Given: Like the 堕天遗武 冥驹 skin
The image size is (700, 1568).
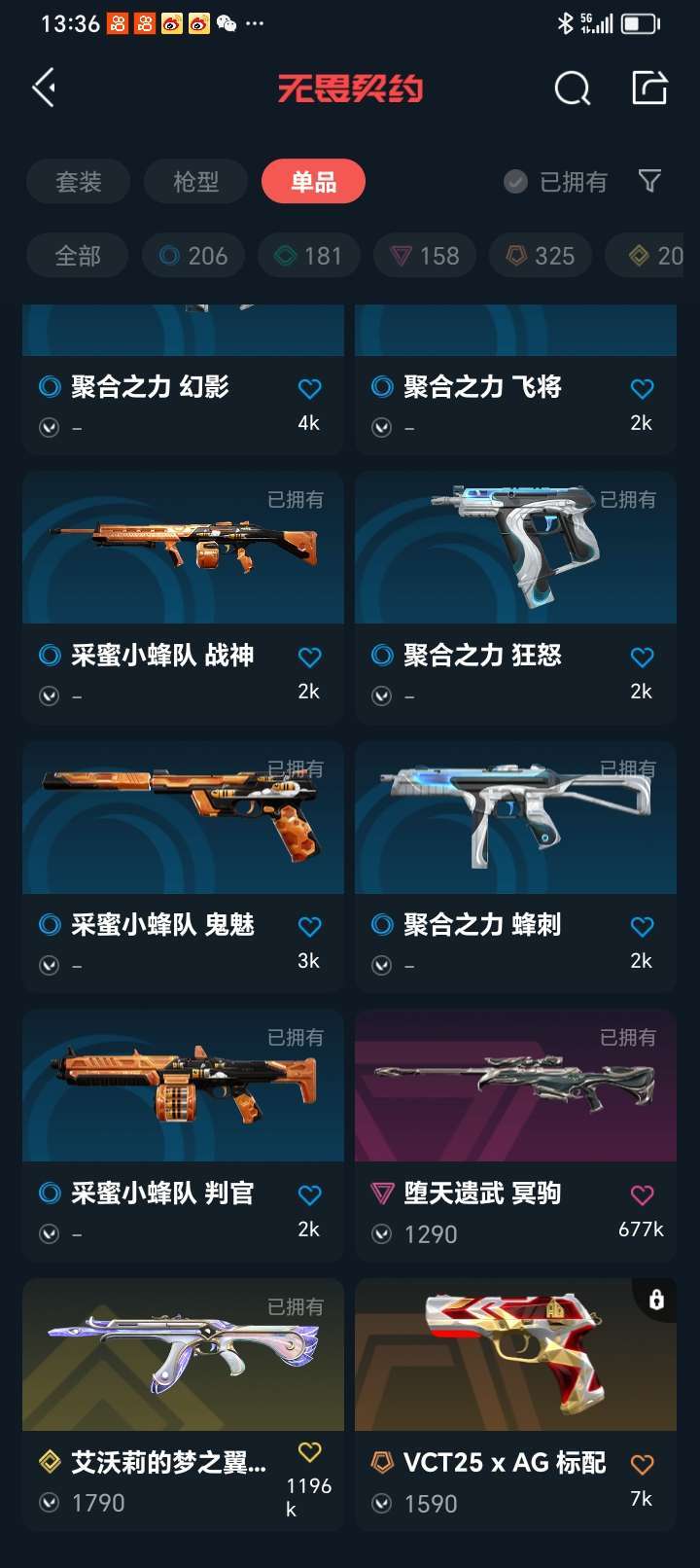Looking at the screenshot, I should [x=642, y=1195].
